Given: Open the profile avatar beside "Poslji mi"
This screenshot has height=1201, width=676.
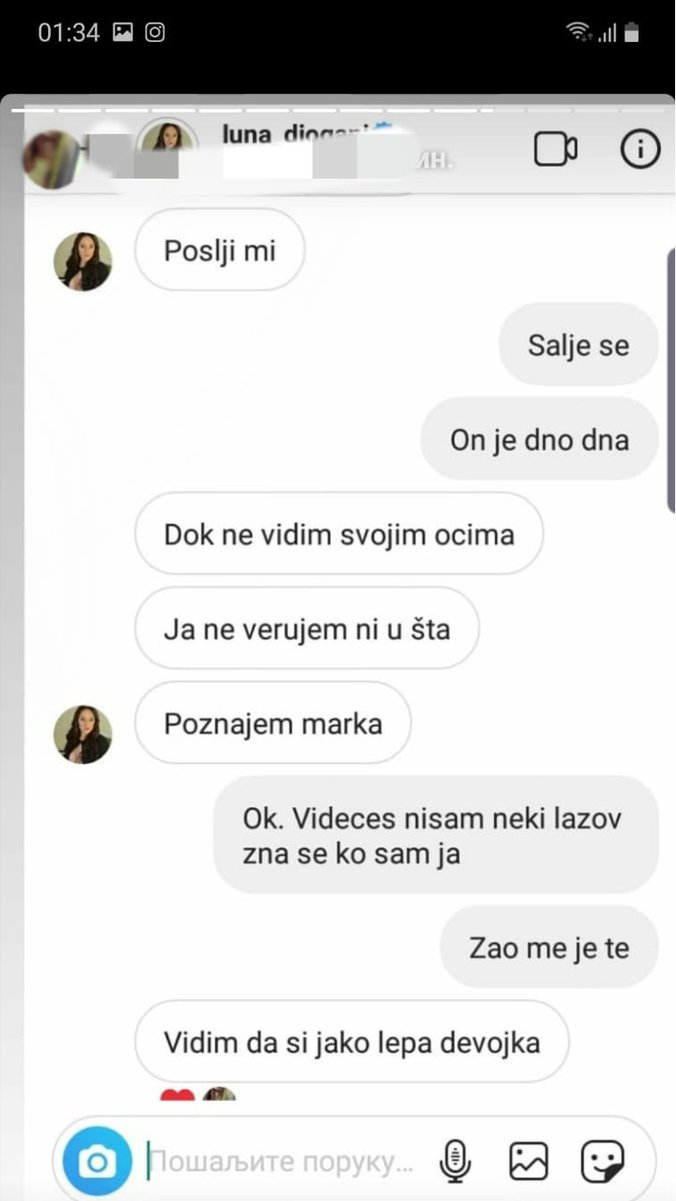Looking at the screenshot, I should pyautogui.click(x=83, y=262).
